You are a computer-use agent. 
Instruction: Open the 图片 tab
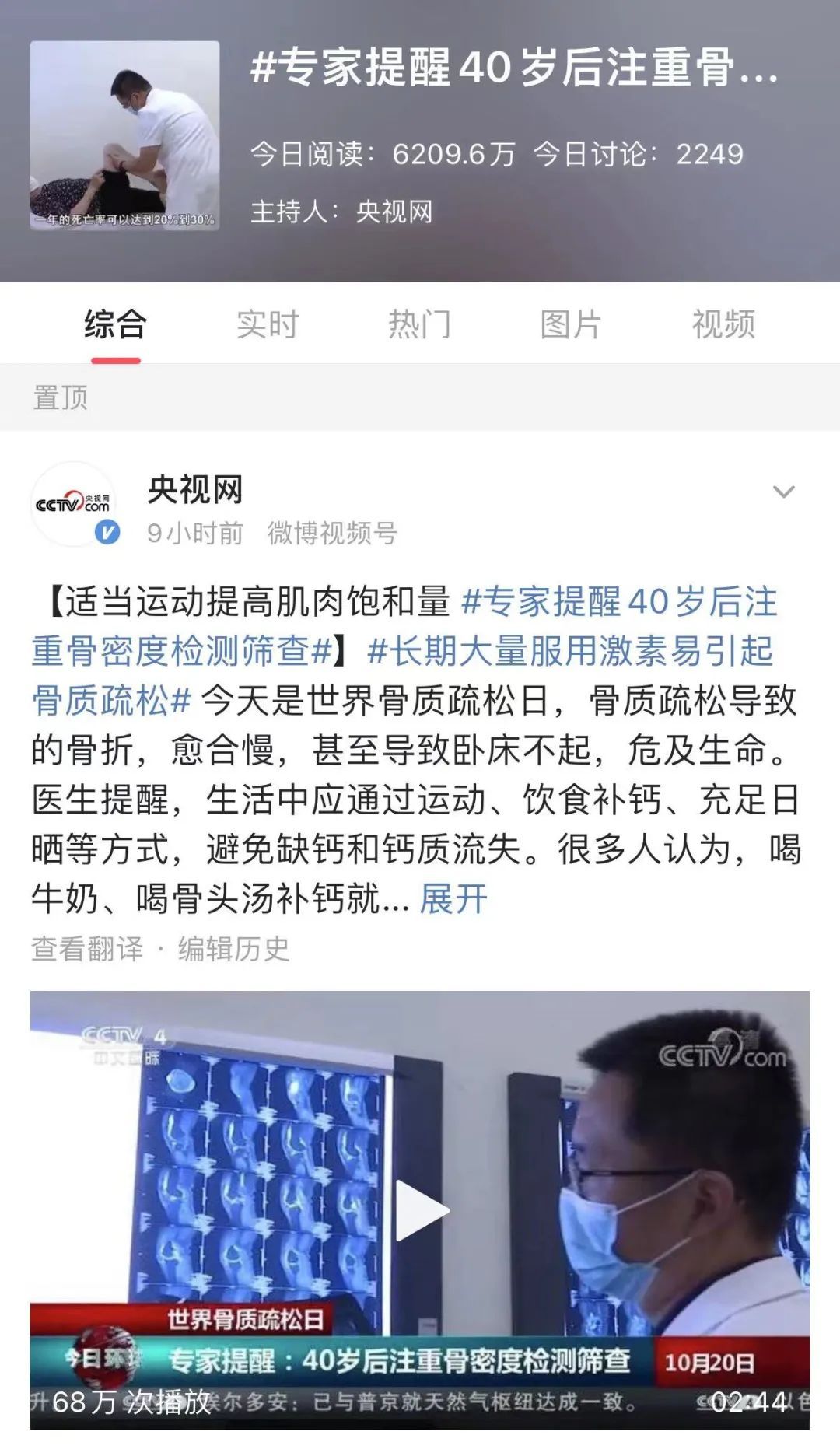571,324
